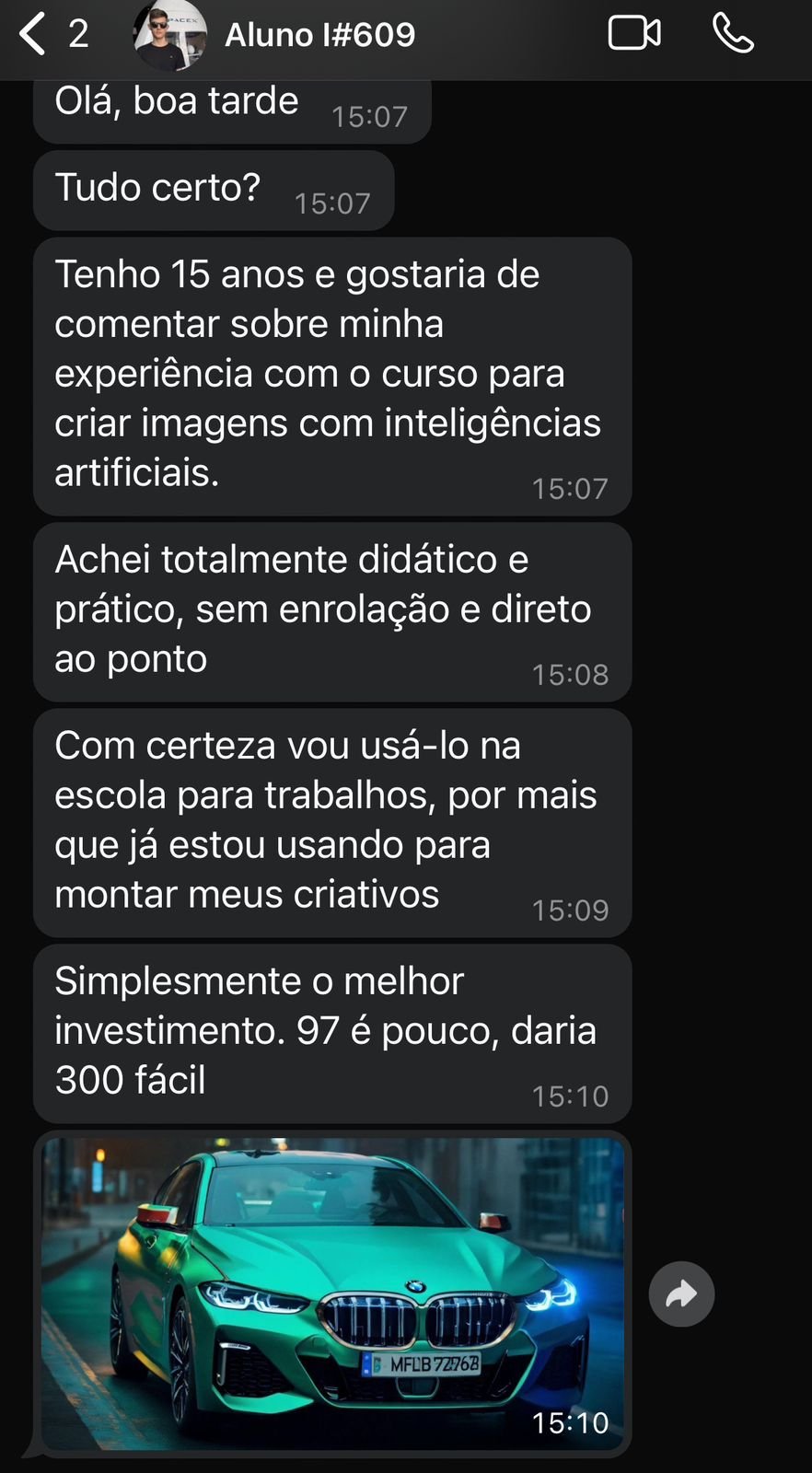Go back to the chat list

pos(33,34)
